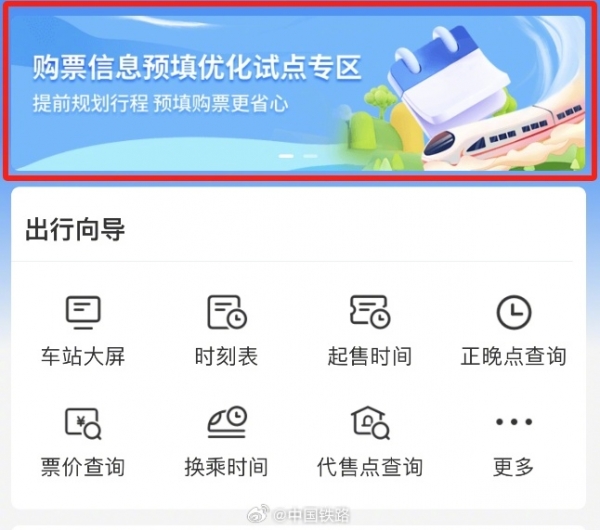Check 起售时间 sale start times
600x530 pixels.
click(x=369, y=330)
